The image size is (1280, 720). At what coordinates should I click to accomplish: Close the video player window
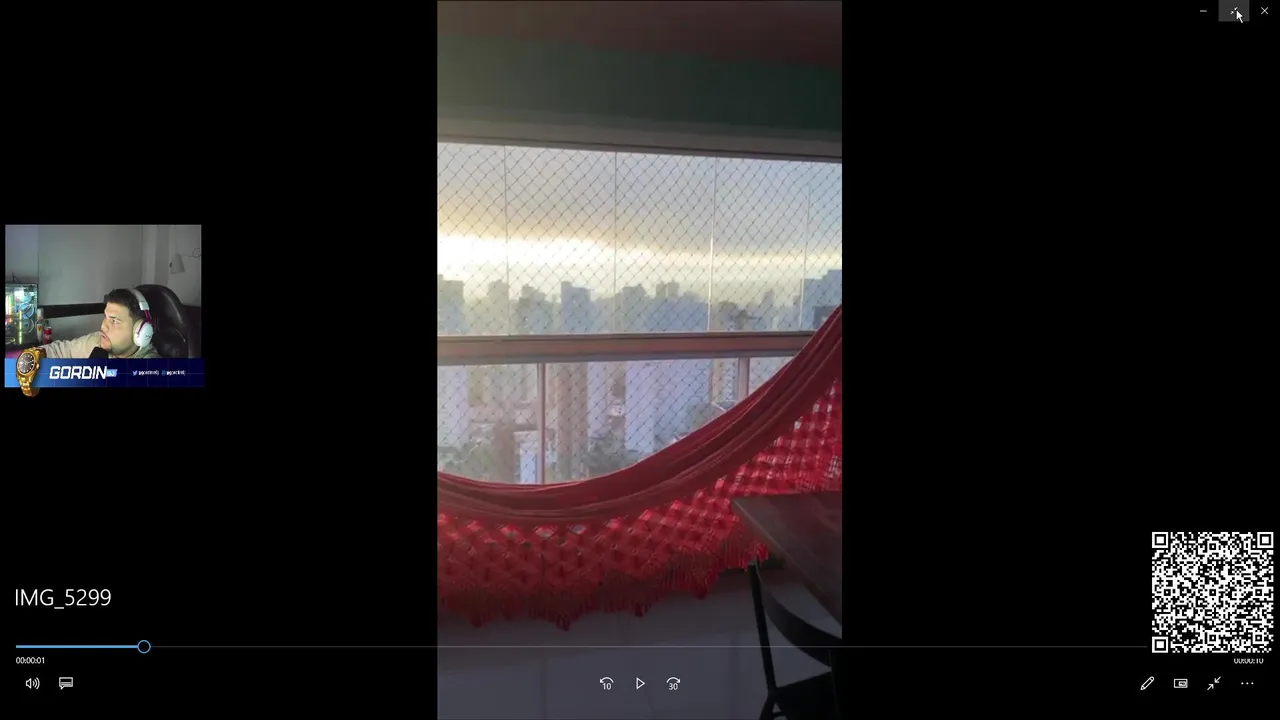point(1264,11)
